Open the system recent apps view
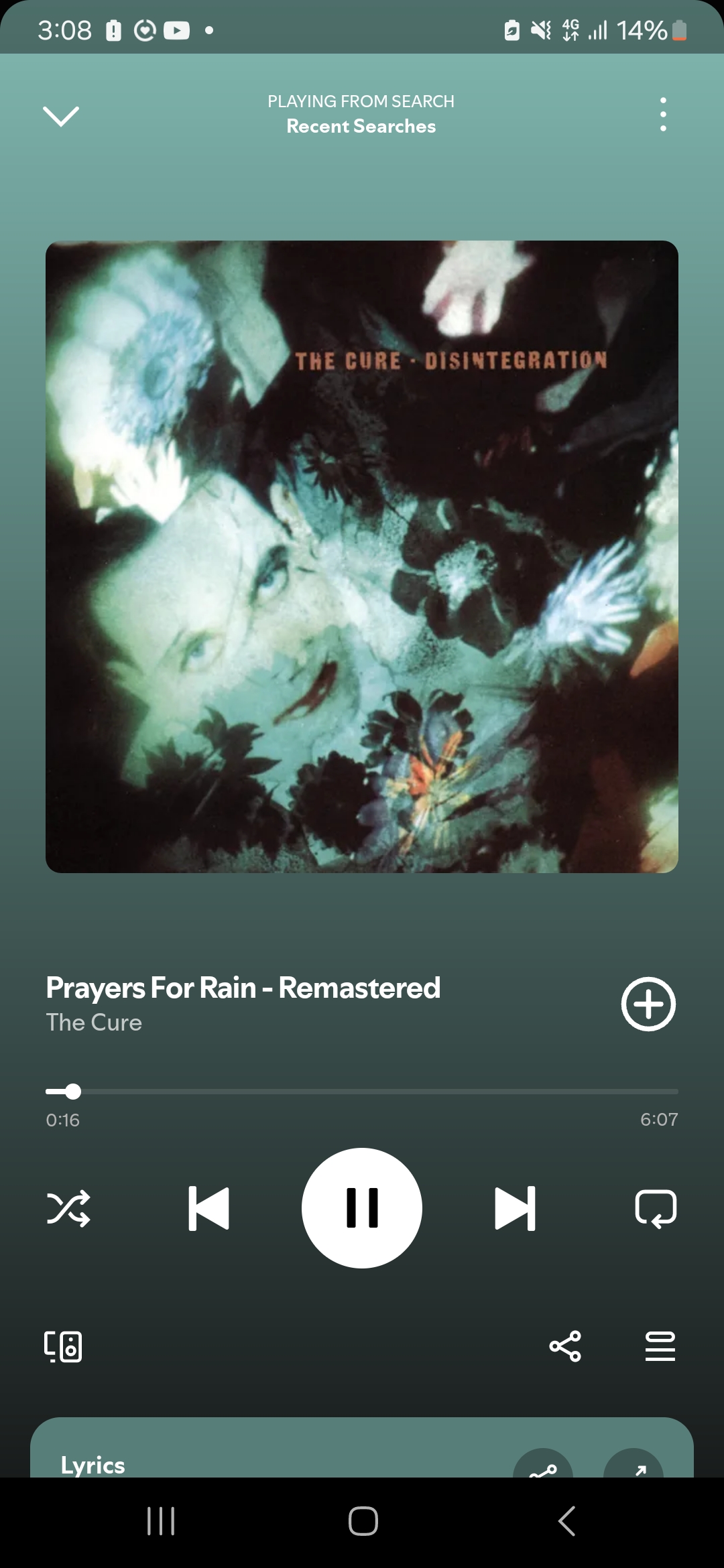Screen dimensions: 724x1568 click(161, 1520)
